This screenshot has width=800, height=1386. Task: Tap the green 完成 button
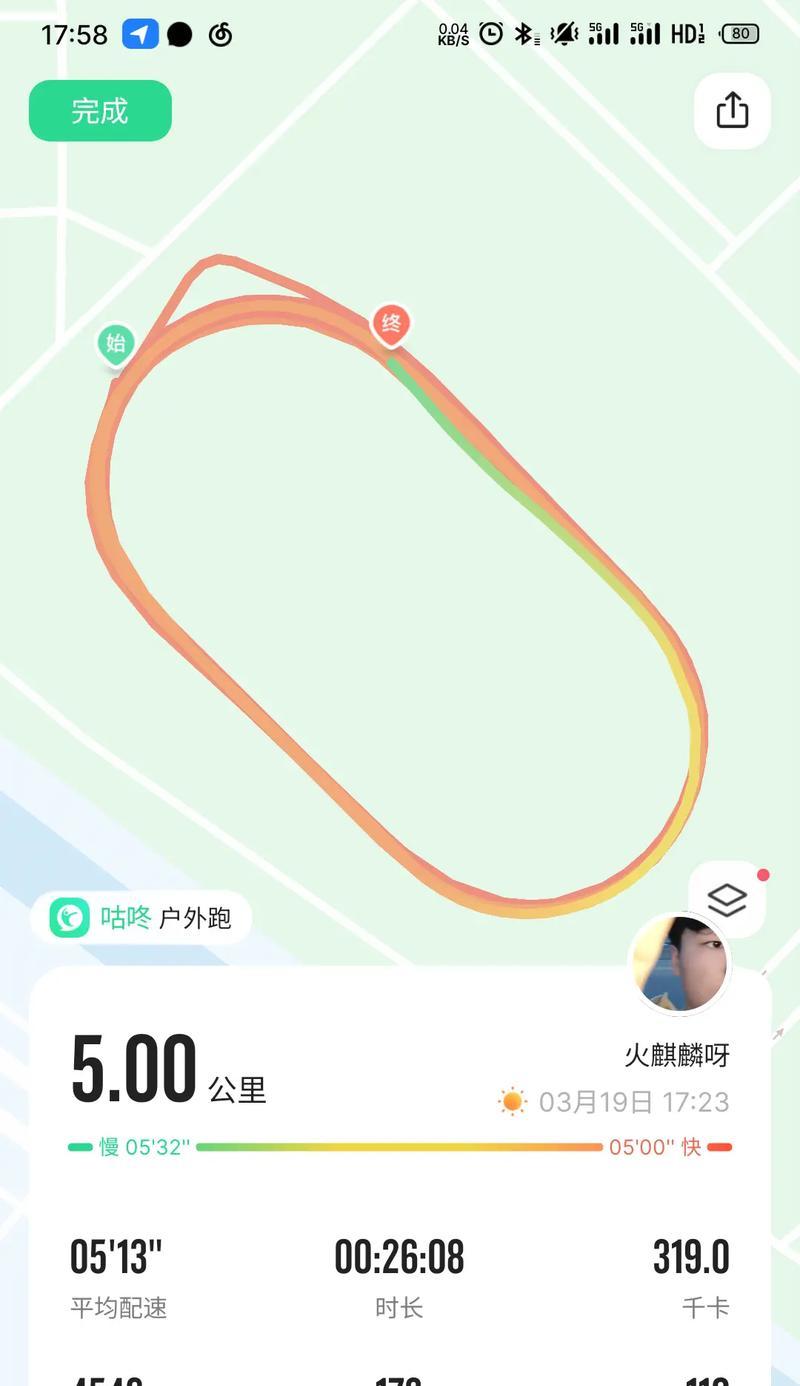pos(100,111)
